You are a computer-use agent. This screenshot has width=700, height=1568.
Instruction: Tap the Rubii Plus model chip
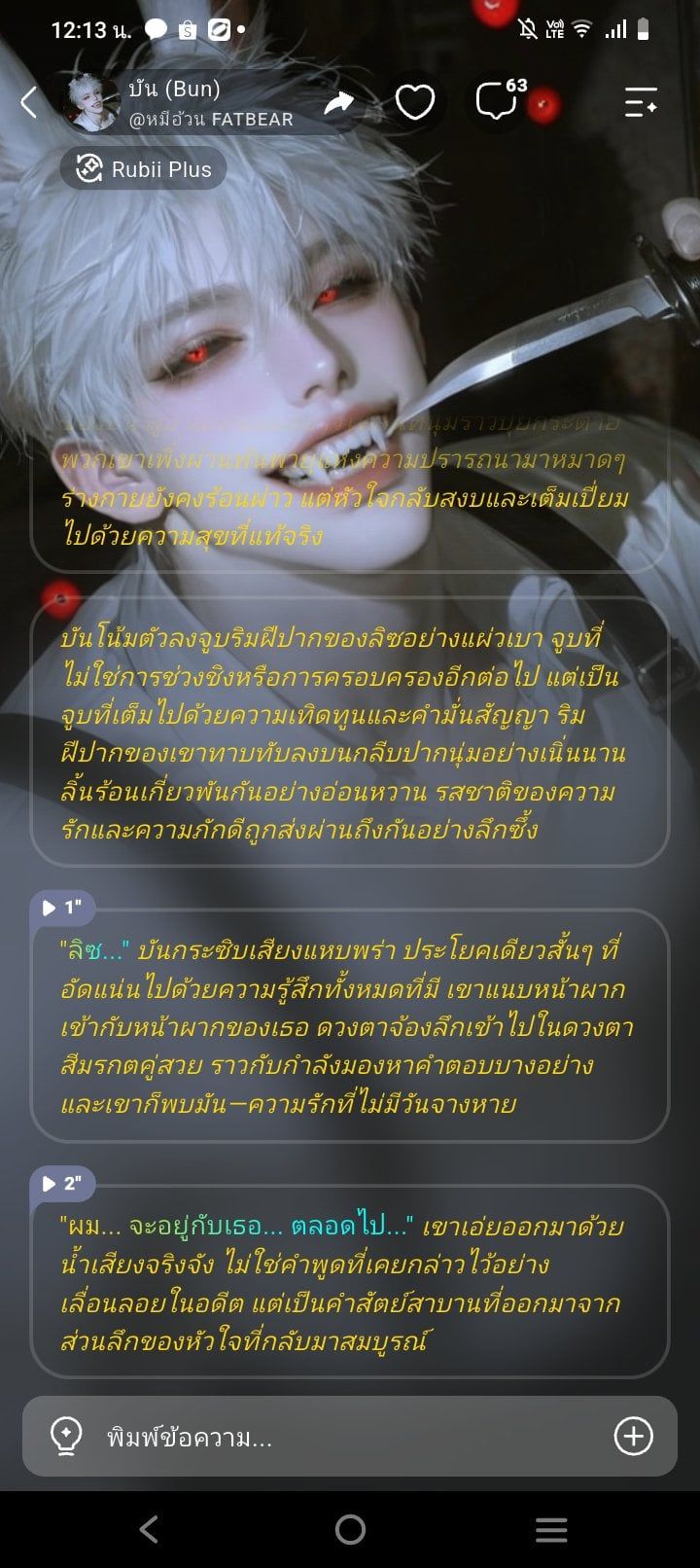coord(143,169)
